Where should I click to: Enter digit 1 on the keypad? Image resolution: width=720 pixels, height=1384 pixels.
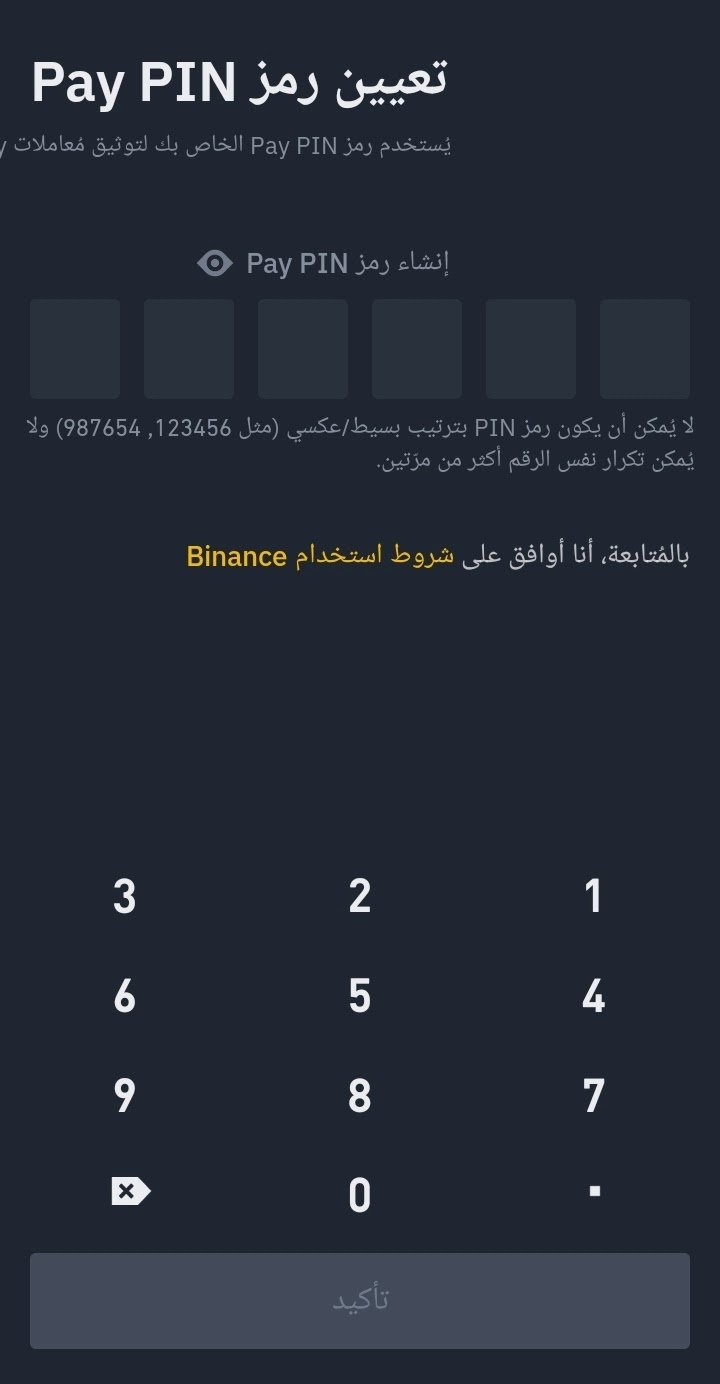click(x=594, y=897)
